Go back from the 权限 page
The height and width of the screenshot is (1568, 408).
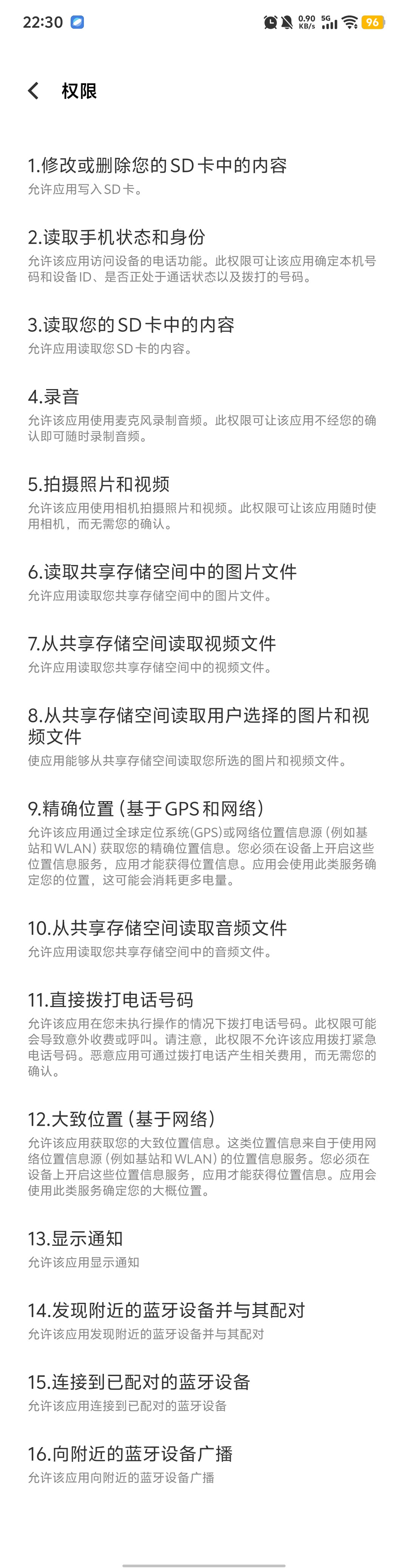[x=34, y=91]
